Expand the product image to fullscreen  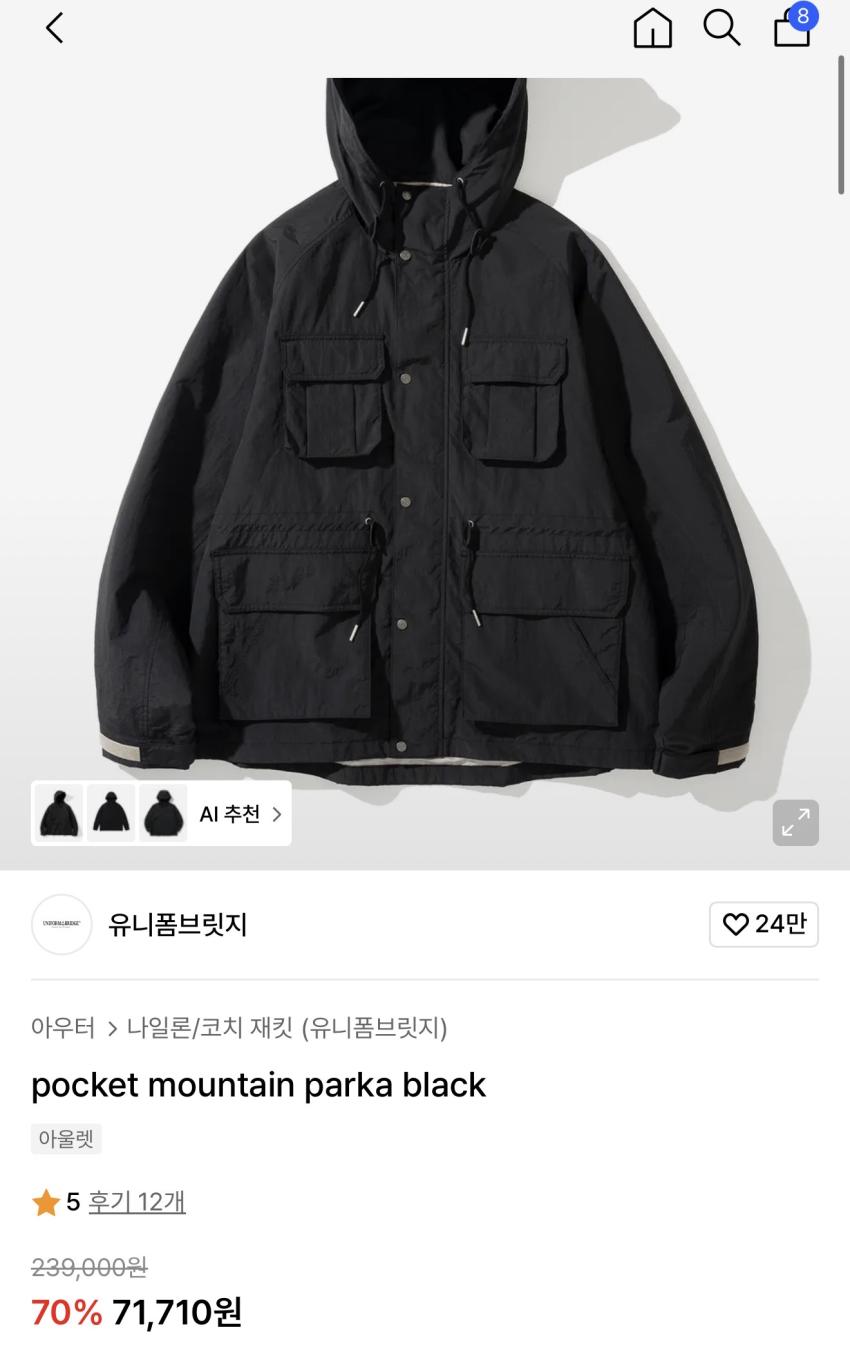click(x=795, y=823)
